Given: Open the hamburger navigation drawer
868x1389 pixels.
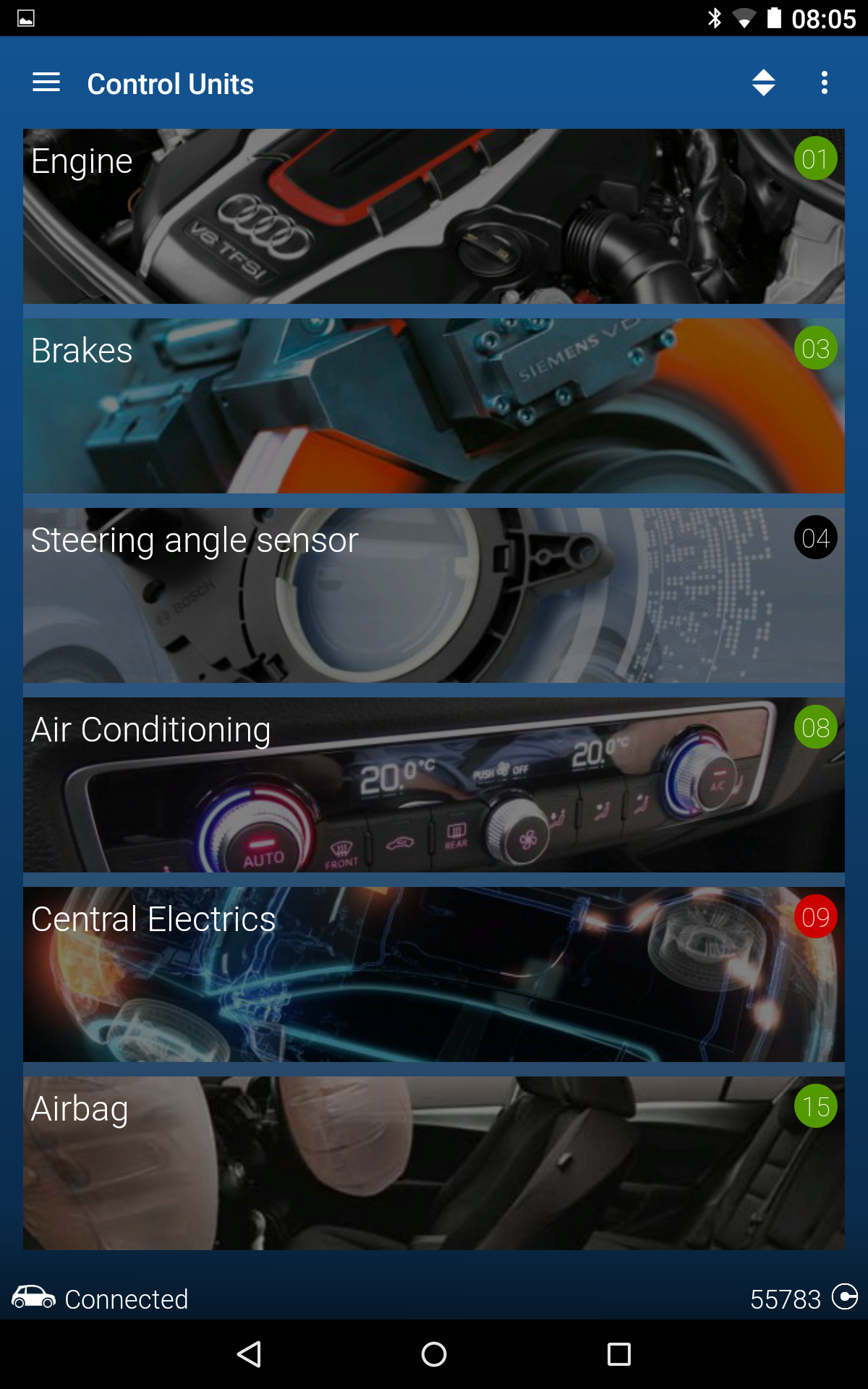Looking at the screenshot, I should (x=46, y=82).
